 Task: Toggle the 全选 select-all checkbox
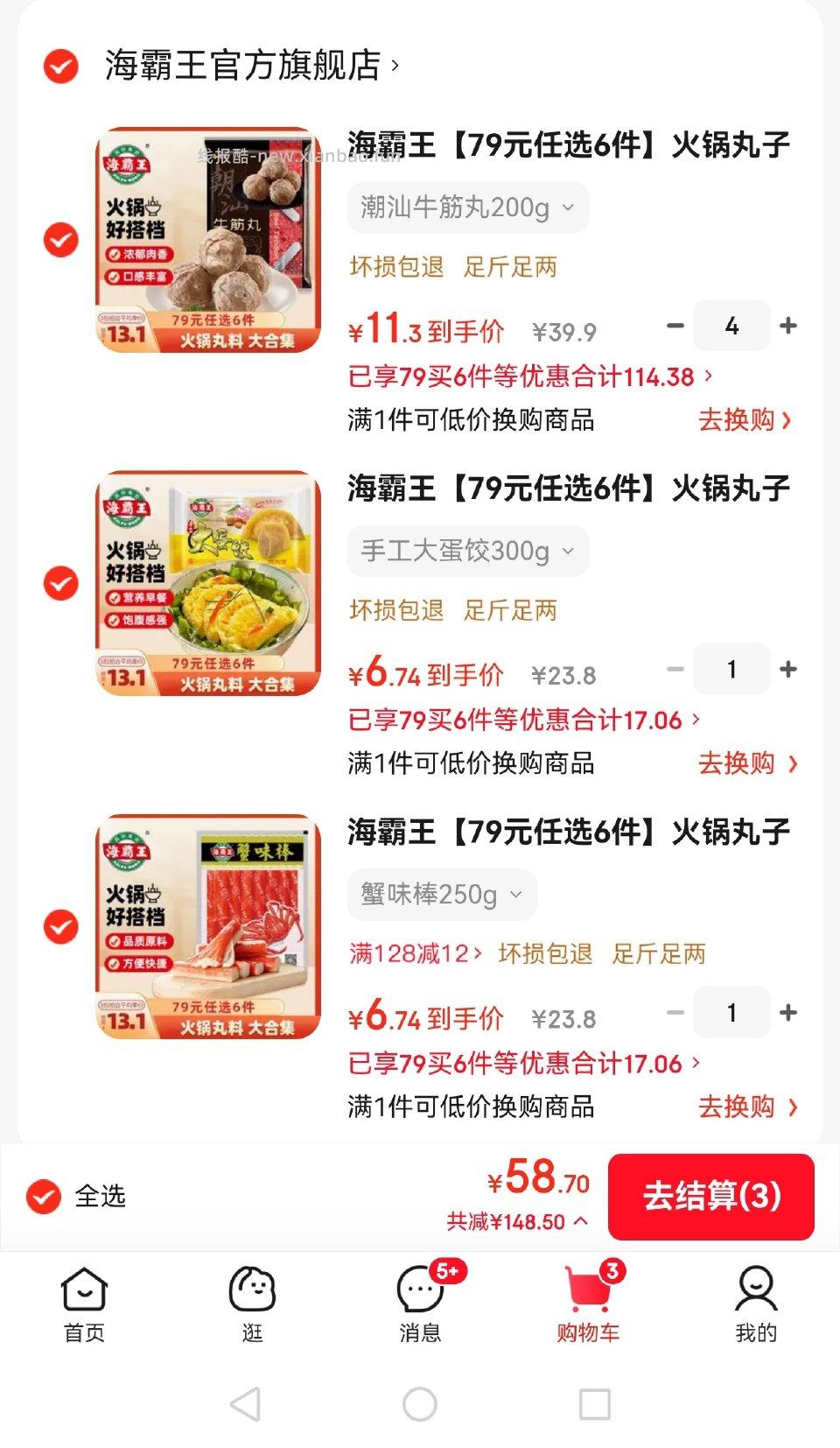(43, 1196)
